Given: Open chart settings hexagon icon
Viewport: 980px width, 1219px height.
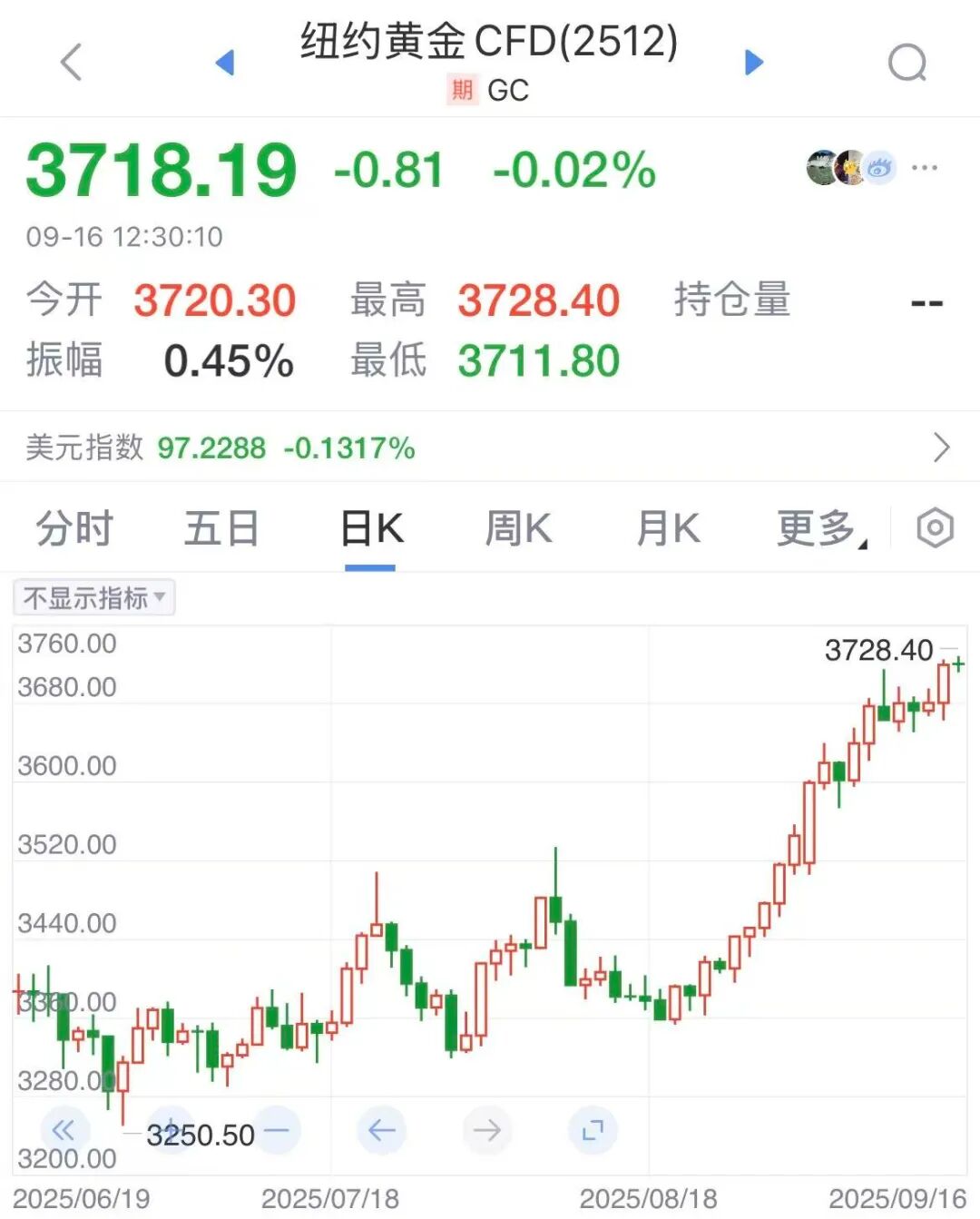Looking at the screenshot, I should [935, 528].
